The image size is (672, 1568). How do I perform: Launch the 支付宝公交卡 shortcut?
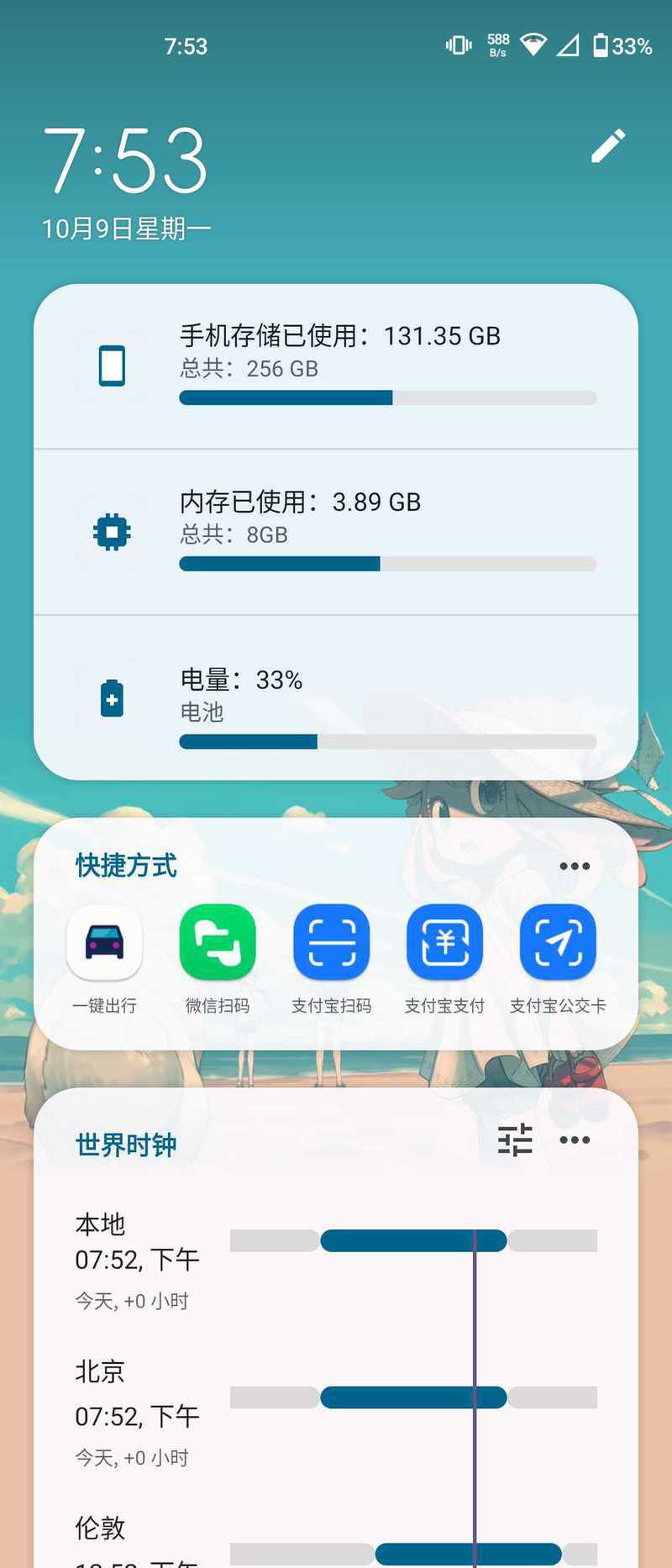point(558,943)
